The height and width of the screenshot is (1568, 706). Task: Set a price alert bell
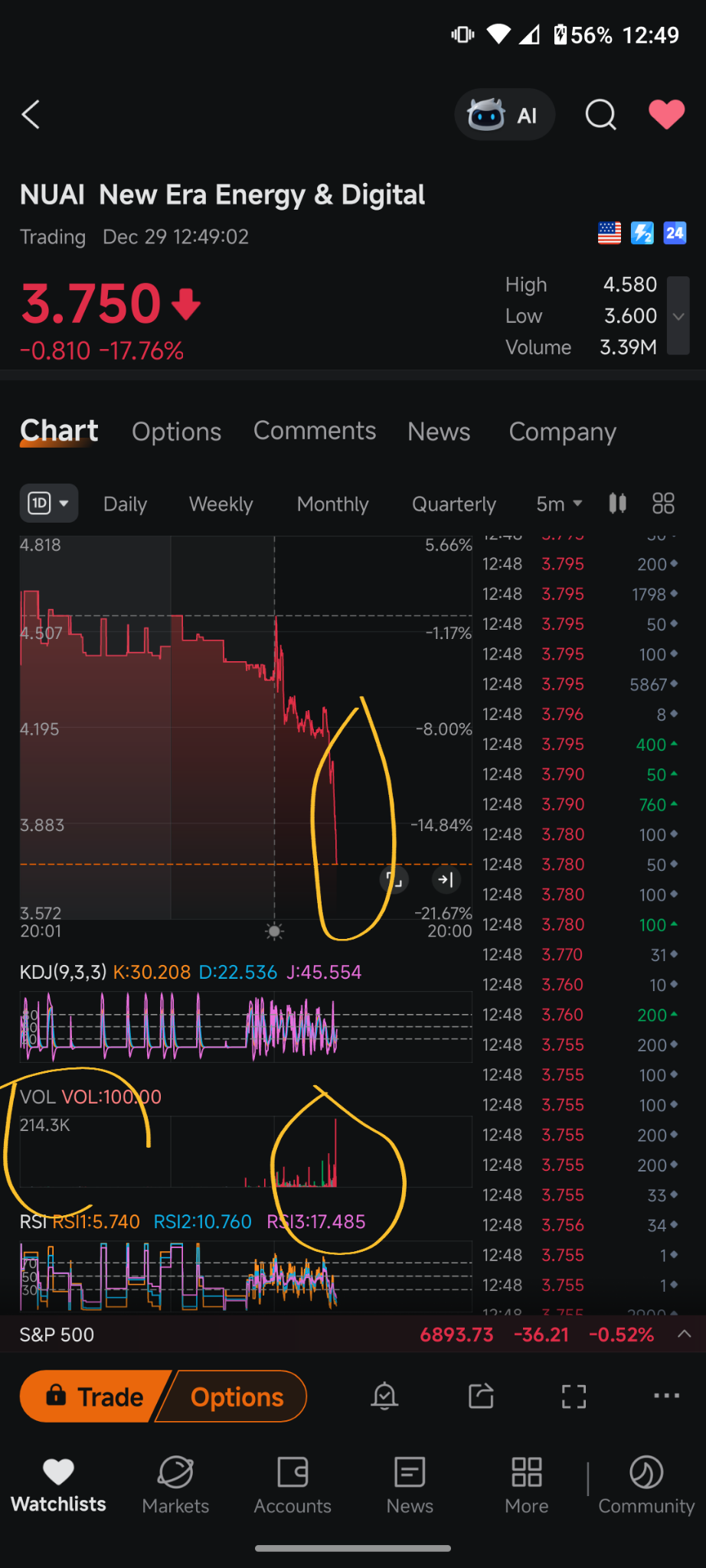tap(384, 1397)
